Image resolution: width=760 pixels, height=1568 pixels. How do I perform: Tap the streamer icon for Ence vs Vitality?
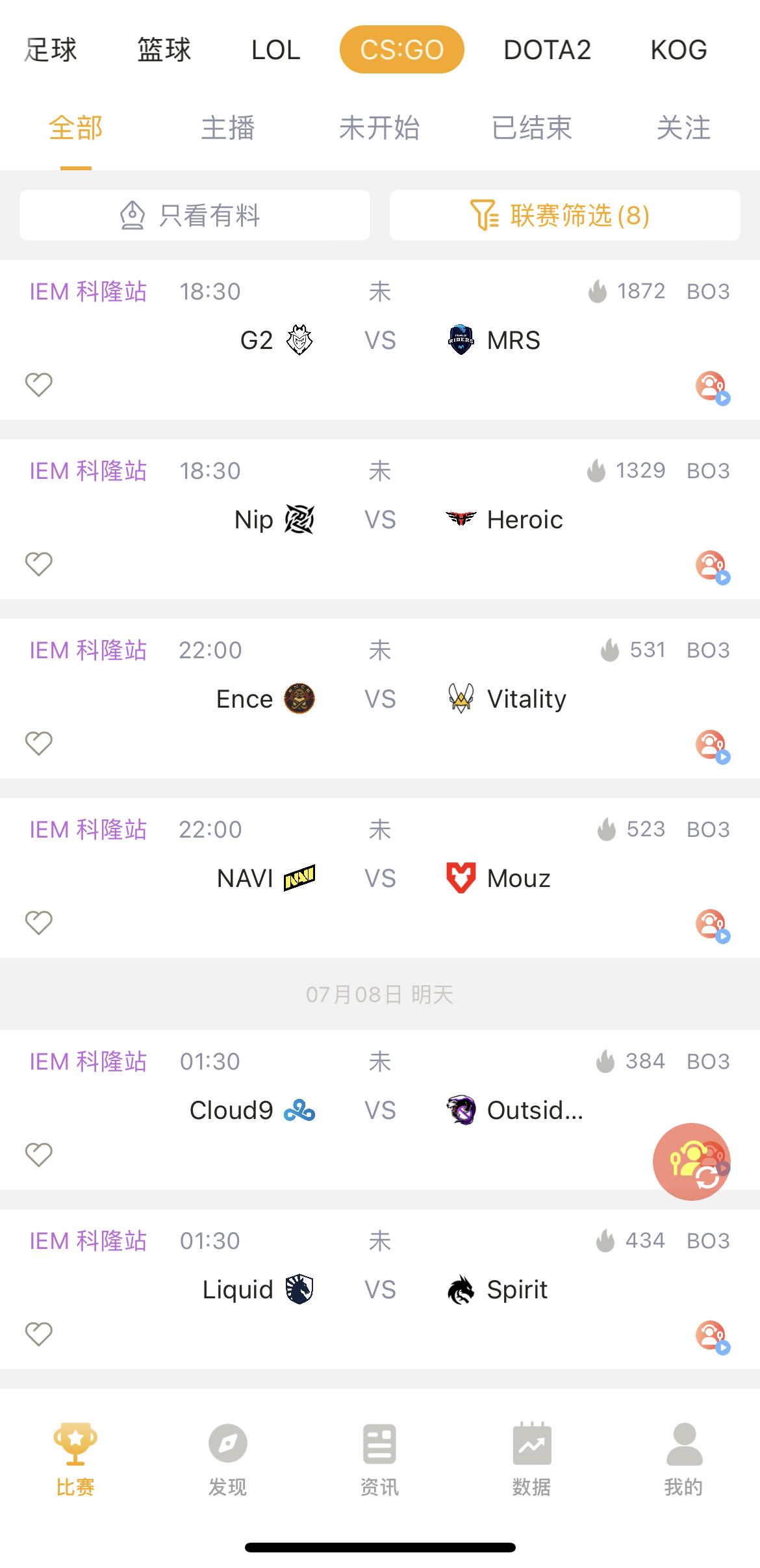[713, 747]
